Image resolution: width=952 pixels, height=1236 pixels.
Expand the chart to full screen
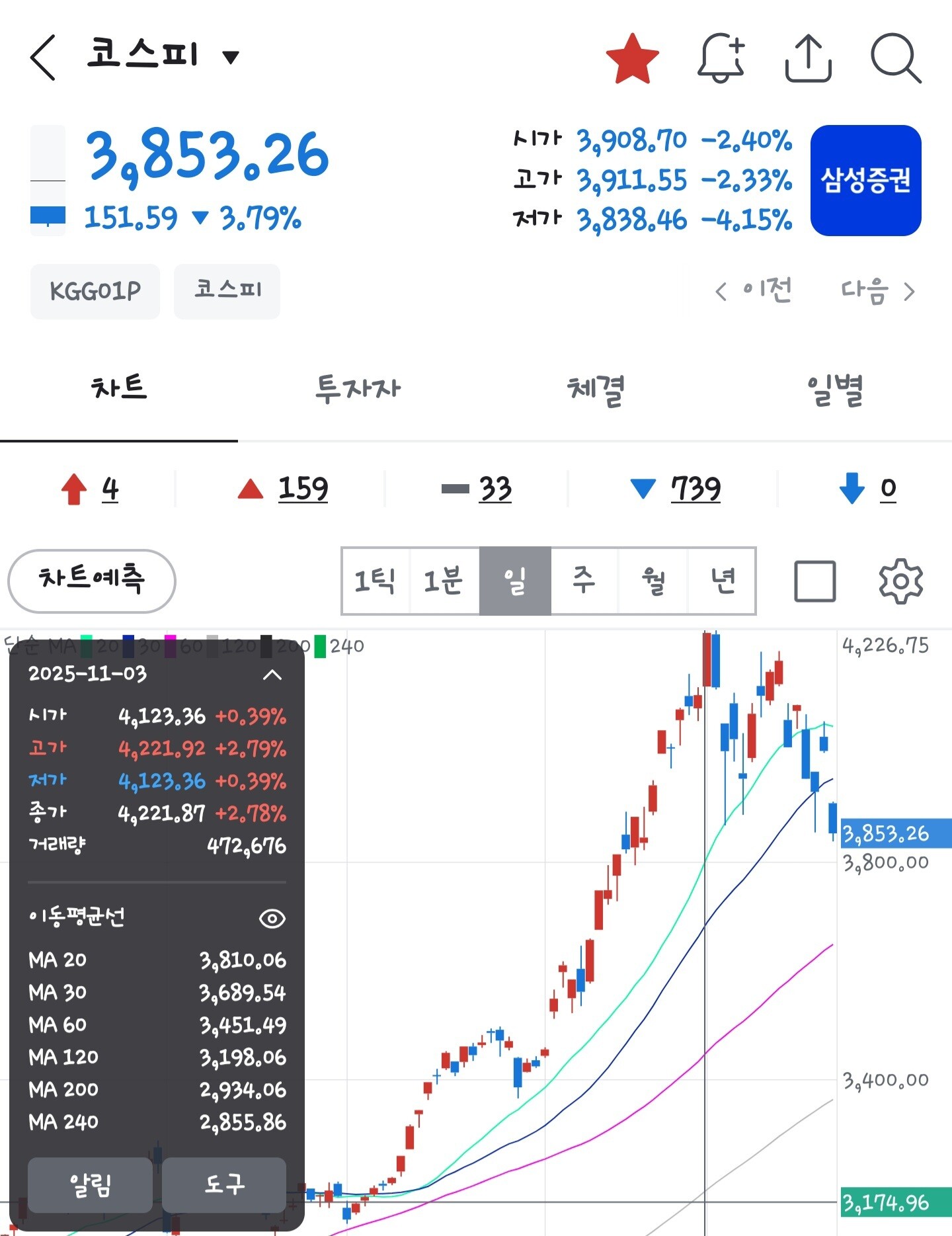point(814,581)
